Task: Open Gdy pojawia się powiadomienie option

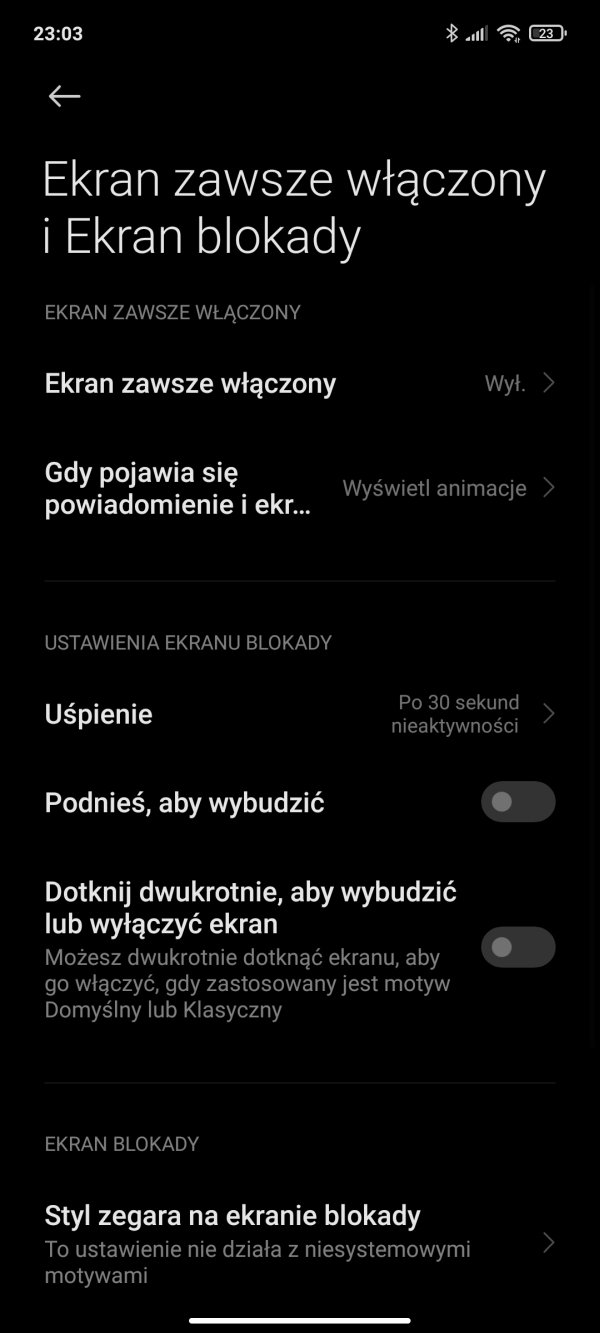Action: (300, 488)
